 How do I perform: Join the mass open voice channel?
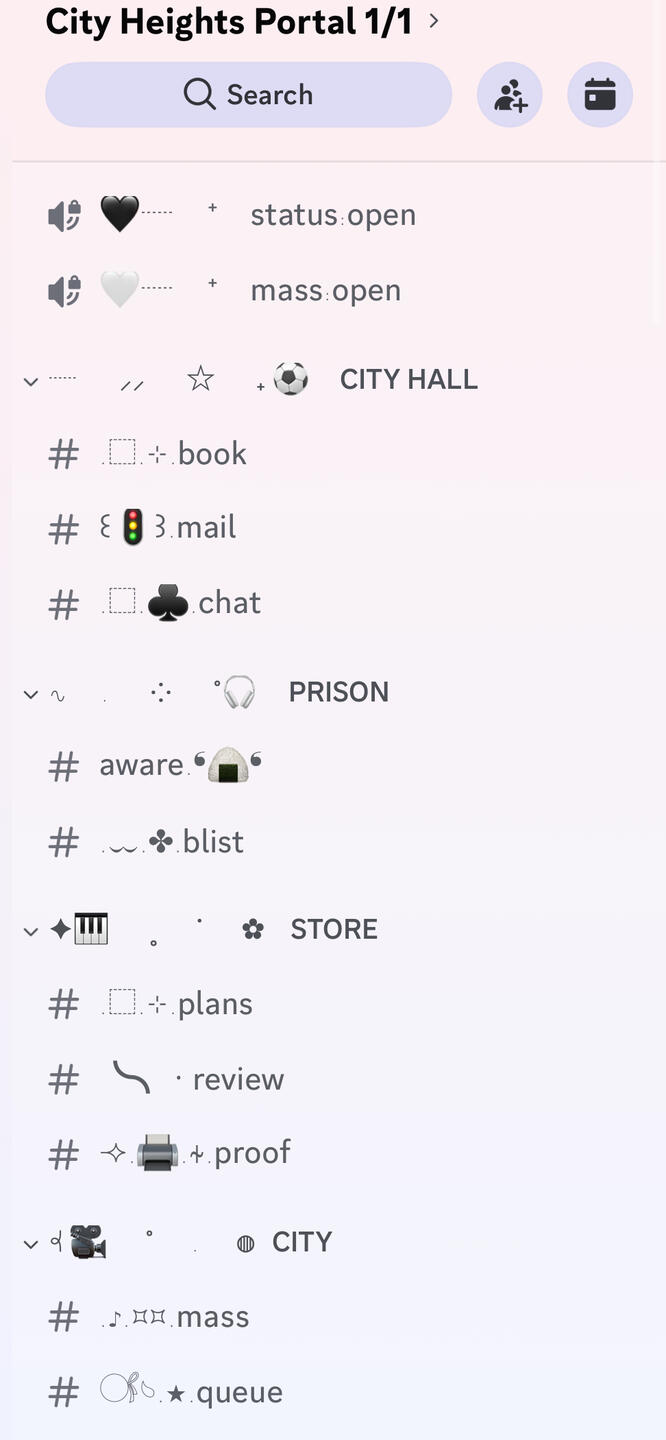pyautogui.click(x=325, y=291)
